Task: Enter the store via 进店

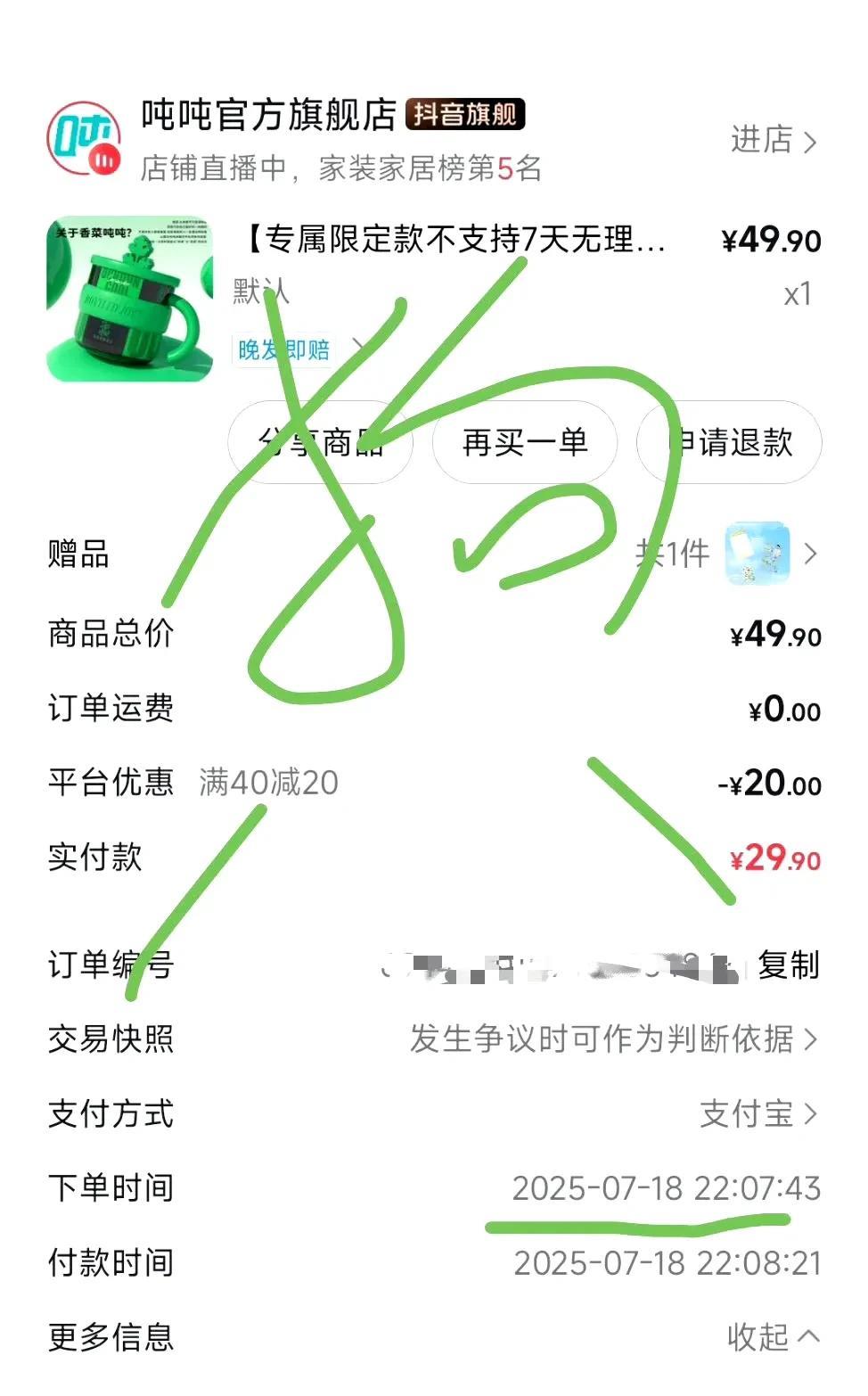Action: pos(772,141)
